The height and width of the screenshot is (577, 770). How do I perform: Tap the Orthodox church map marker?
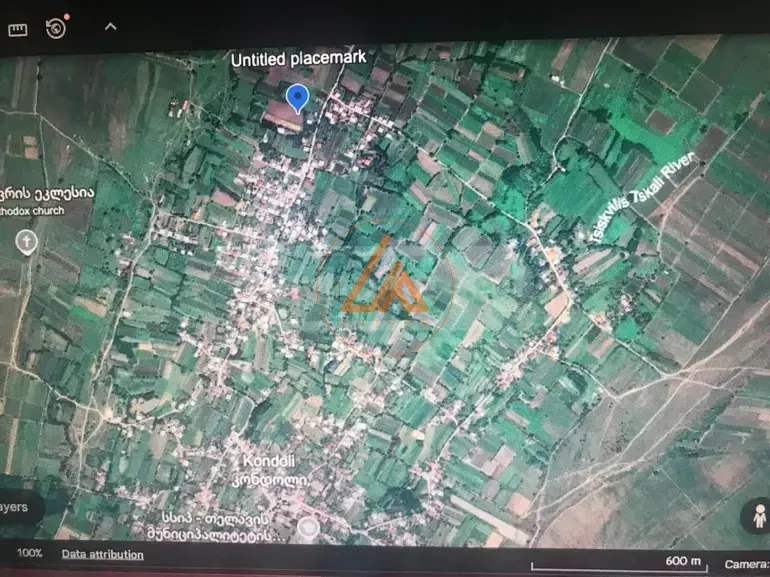(26, 241)
